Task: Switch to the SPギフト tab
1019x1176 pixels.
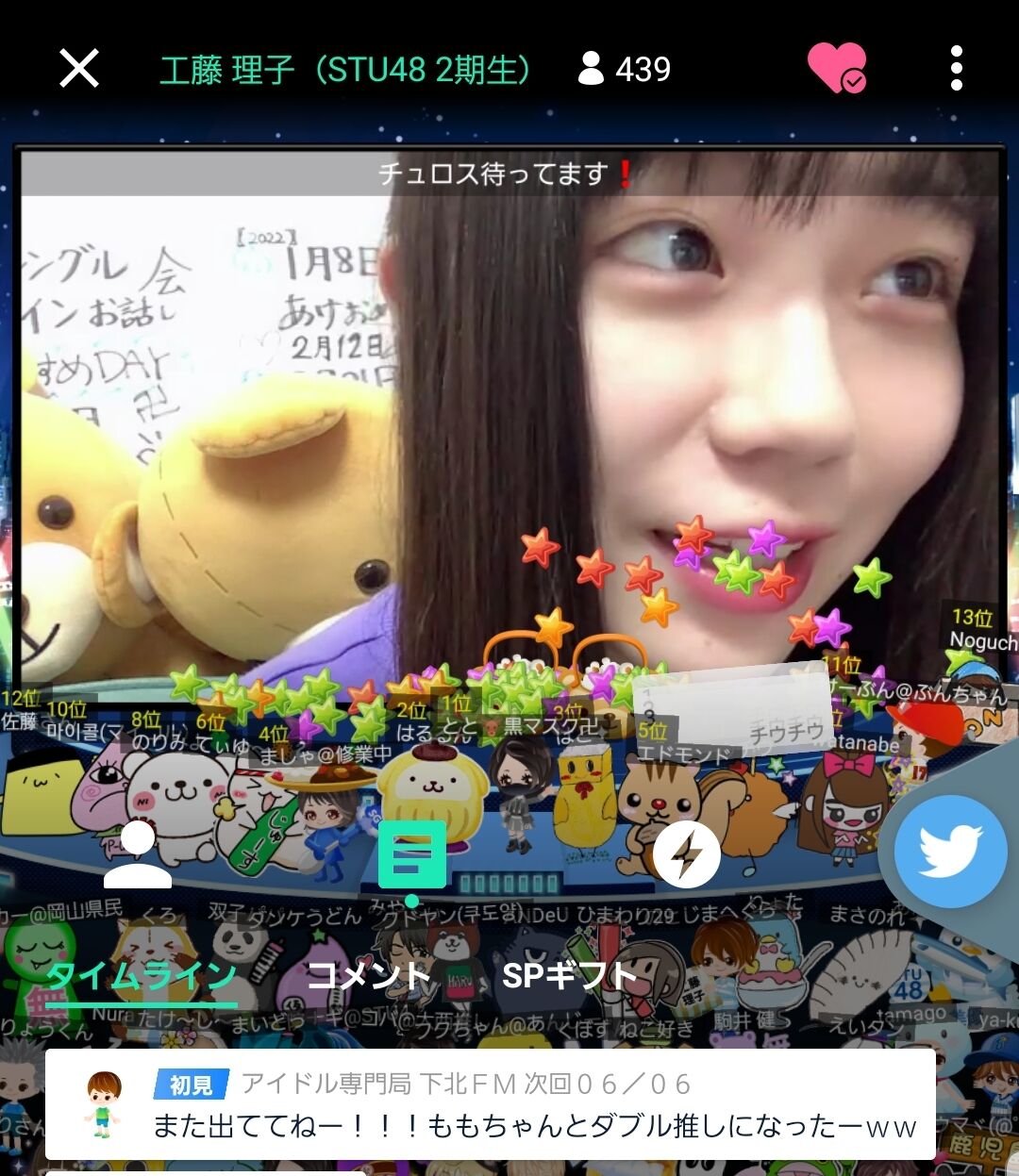Action: (x=569, y=975)
